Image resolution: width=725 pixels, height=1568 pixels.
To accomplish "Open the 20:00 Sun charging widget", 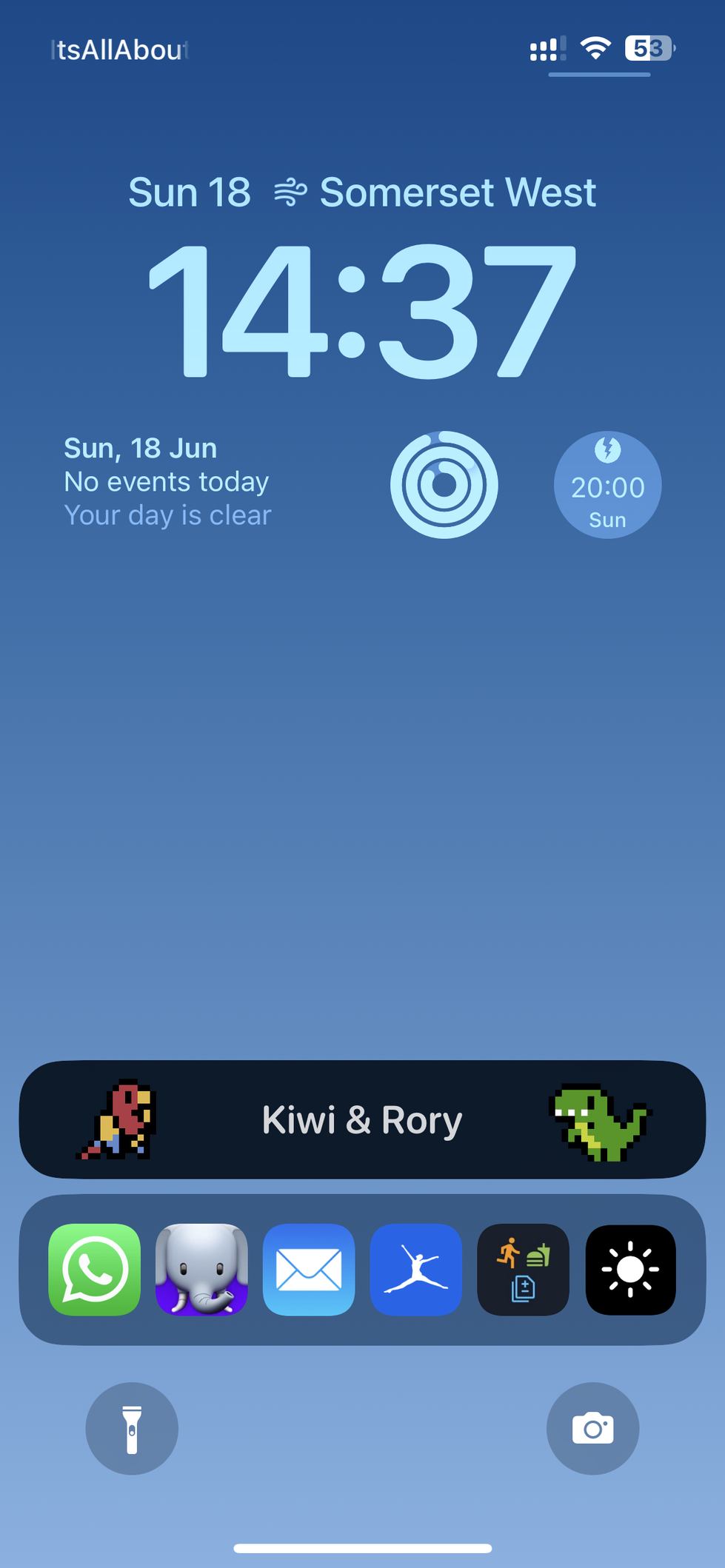I will [607, 485].
